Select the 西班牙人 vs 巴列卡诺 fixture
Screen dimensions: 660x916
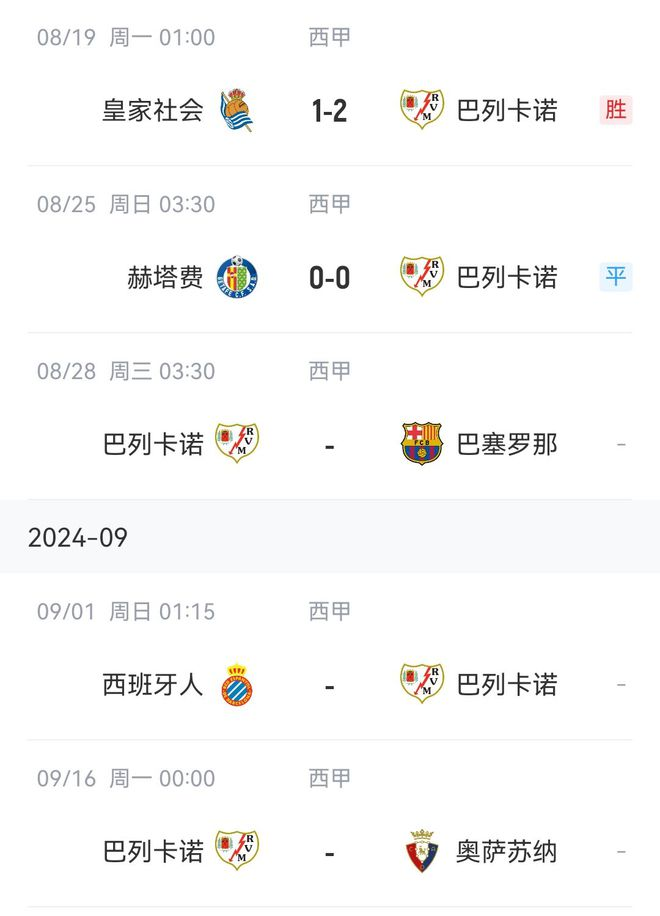(329, 685)
